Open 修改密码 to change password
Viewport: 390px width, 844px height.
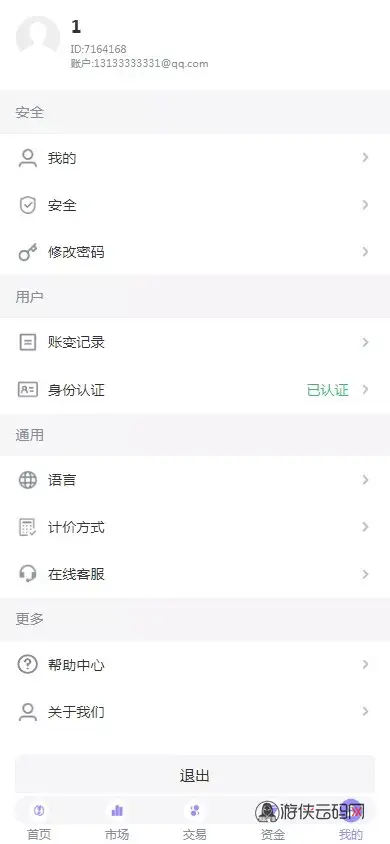[195, 252]
